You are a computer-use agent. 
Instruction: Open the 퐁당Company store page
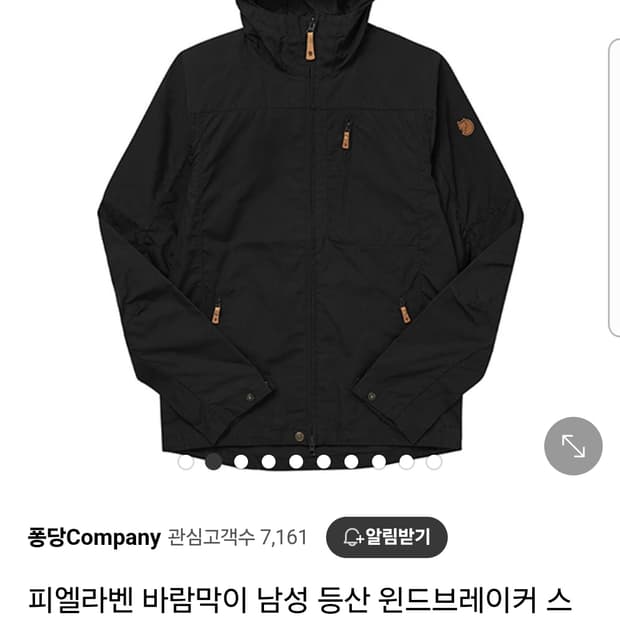tap(94, 537)
